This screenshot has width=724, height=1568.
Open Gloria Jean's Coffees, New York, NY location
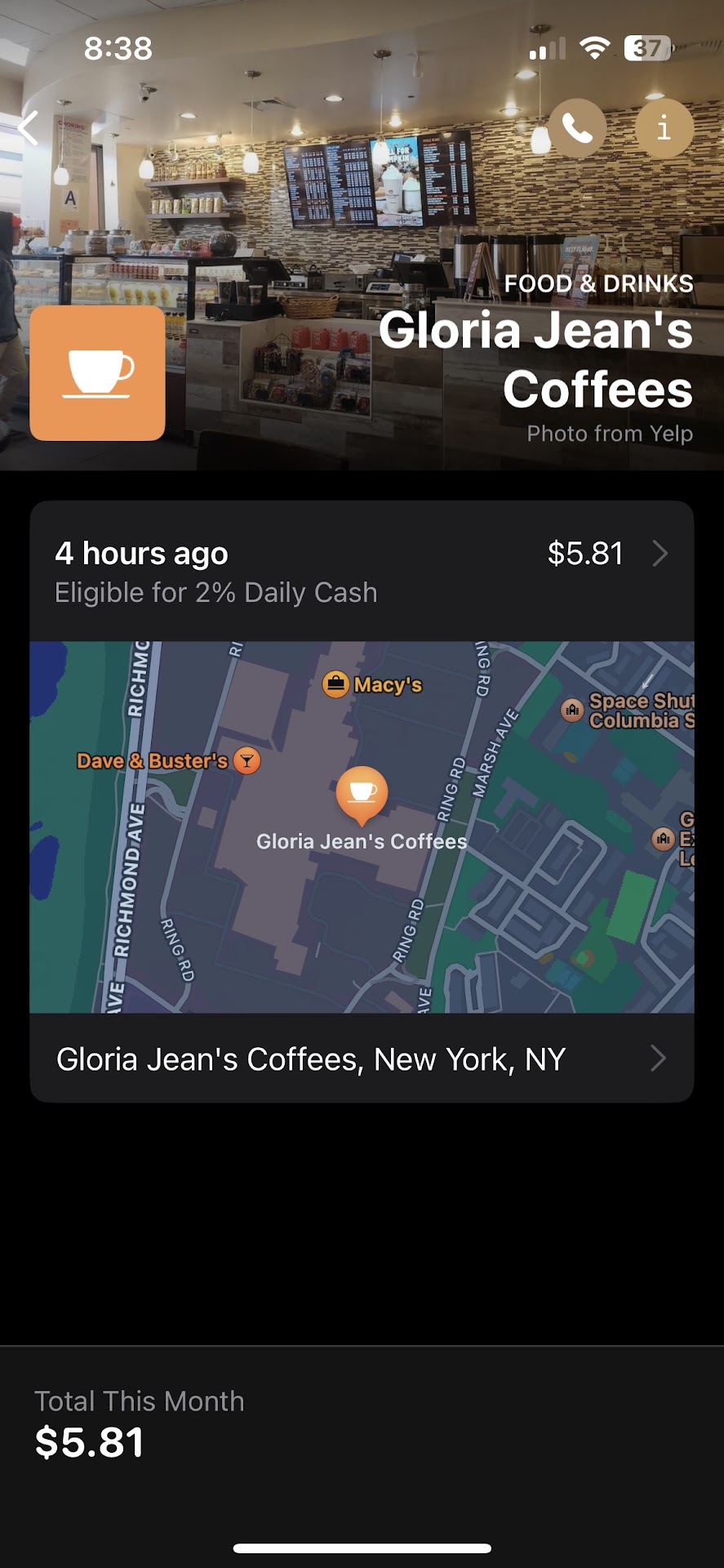coord(362,1059)
